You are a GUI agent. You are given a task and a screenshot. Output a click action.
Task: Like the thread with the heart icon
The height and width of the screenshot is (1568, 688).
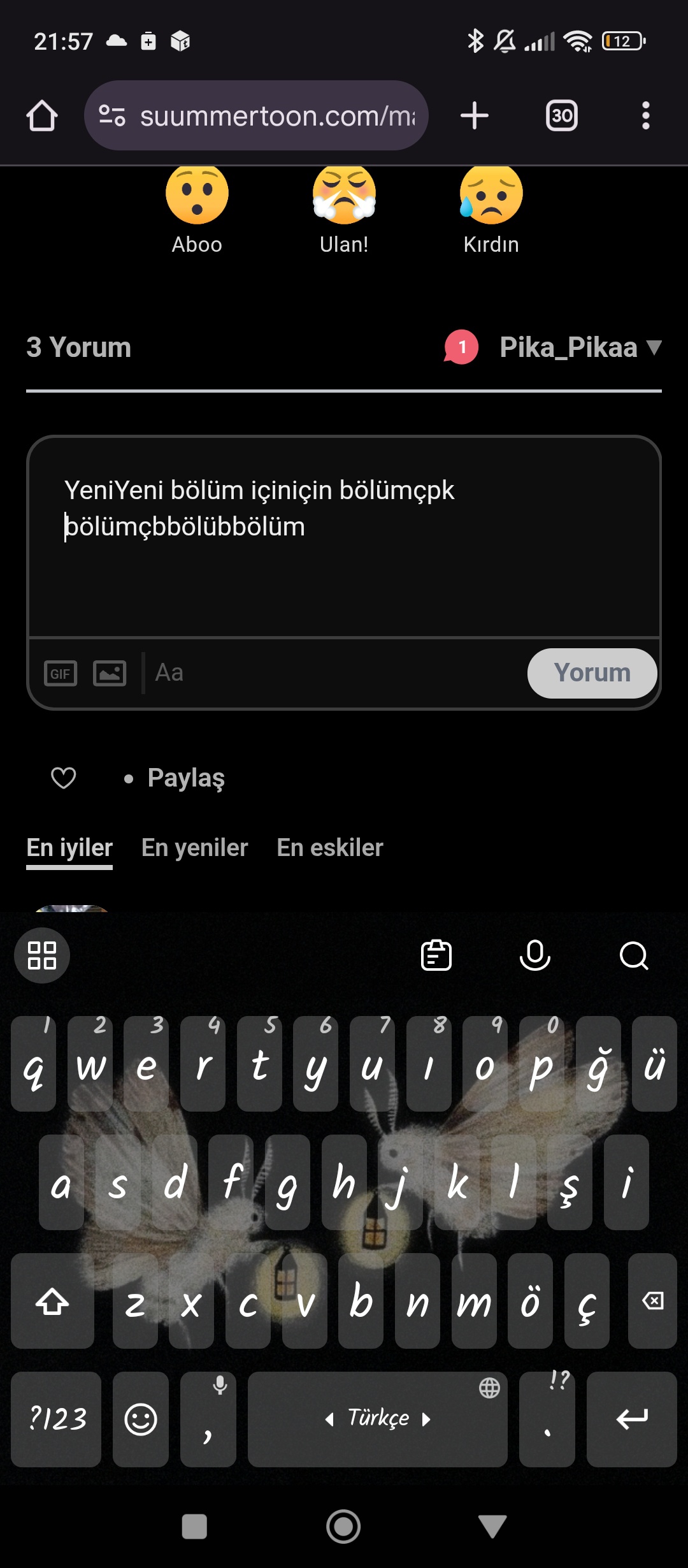(x=64, y=778)
